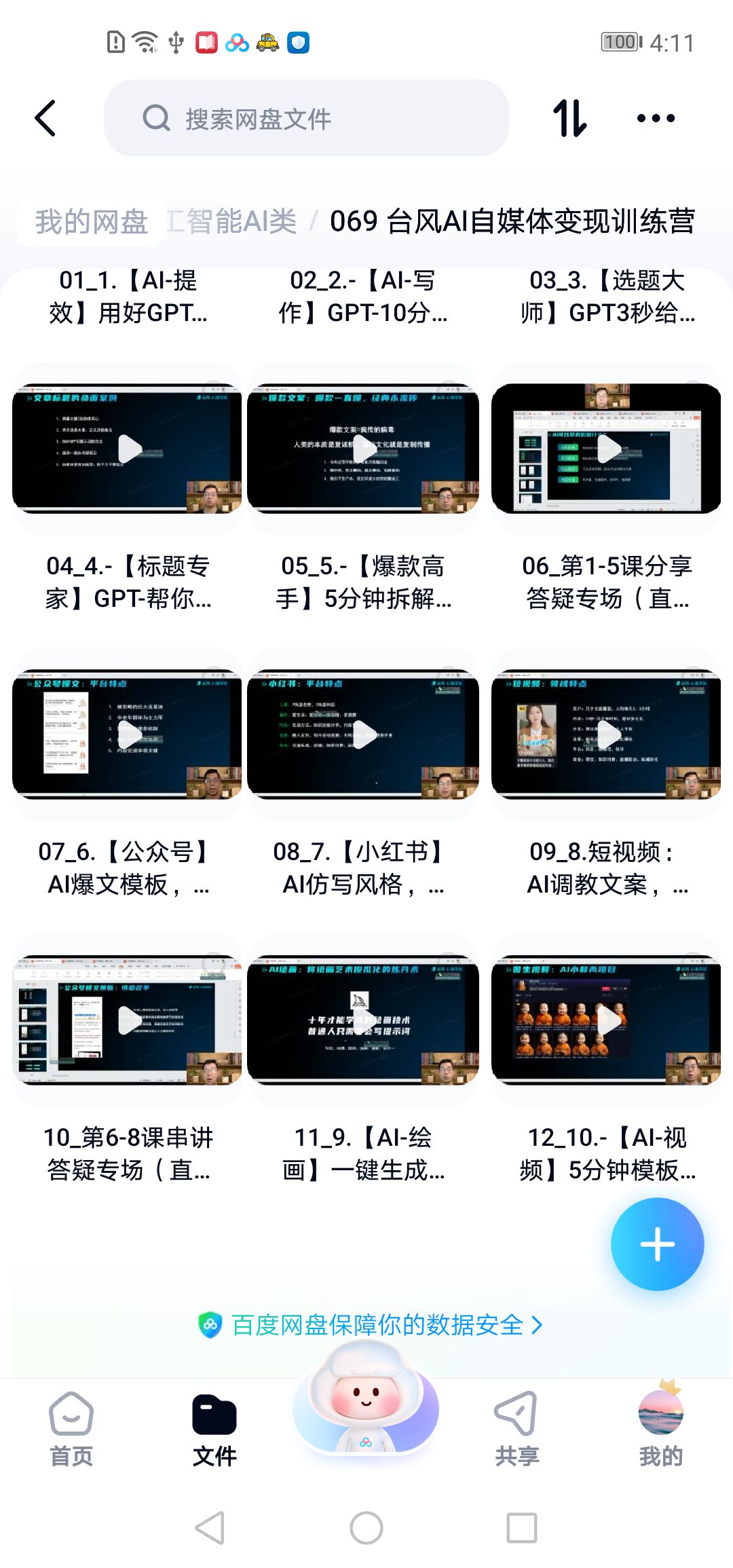Tap the 搜索网盘文件 search box
This screenshot has width=733, height=1568.
coord(305,118)
